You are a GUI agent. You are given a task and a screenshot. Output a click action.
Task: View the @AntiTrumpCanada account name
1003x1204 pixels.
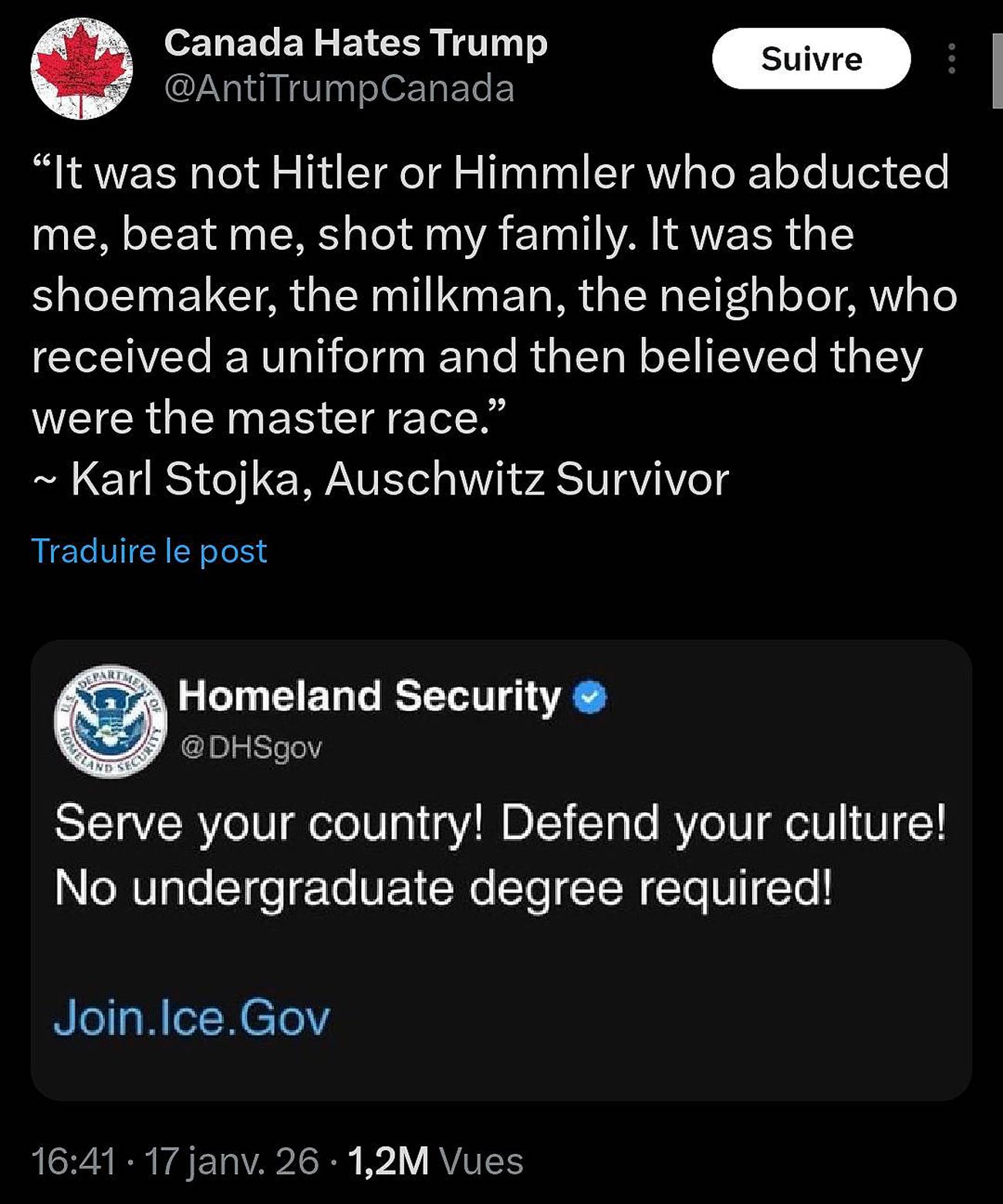pos(339,89)
